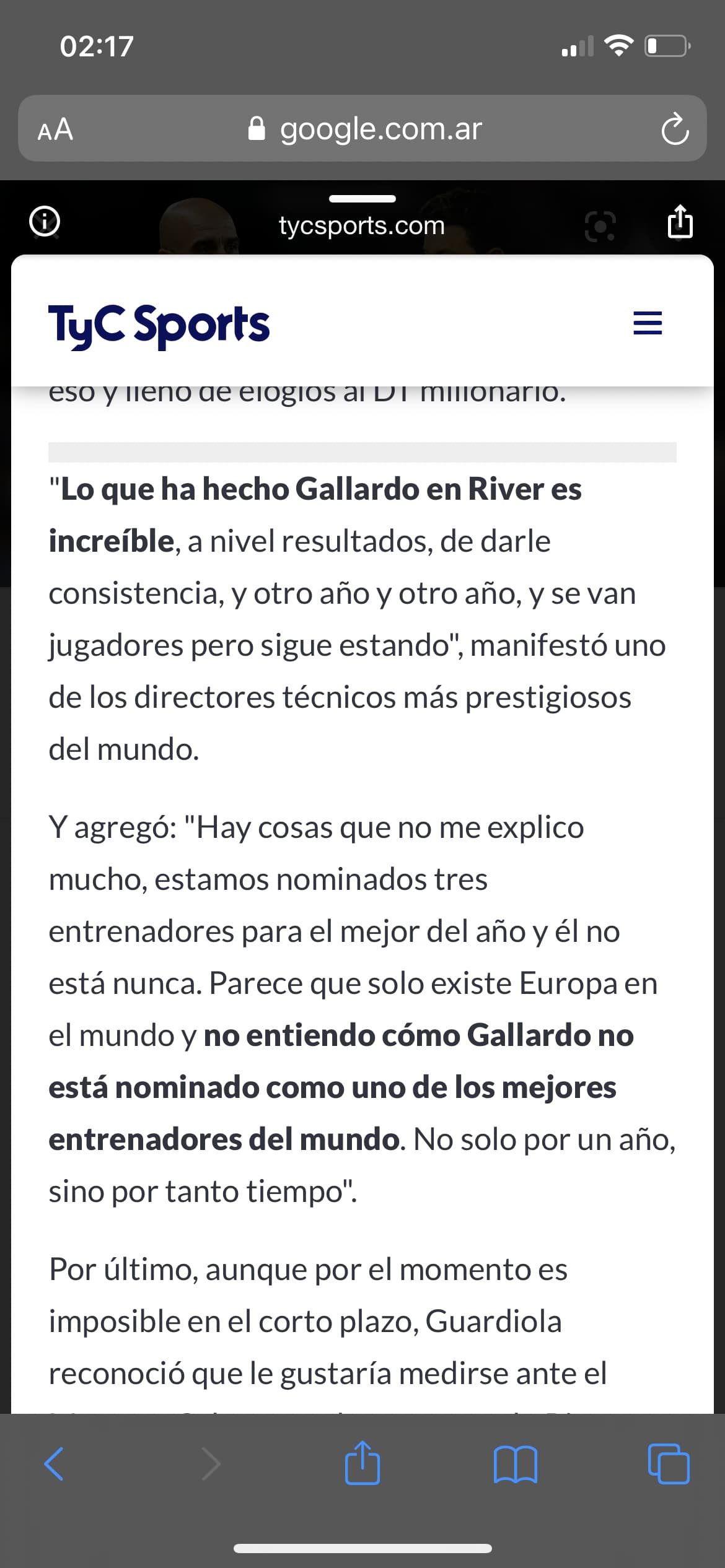Screen dimensions: 725x1568
Task: Open Safari's share sheet in the bottom toolbar
Action: tap(362, 1463)
